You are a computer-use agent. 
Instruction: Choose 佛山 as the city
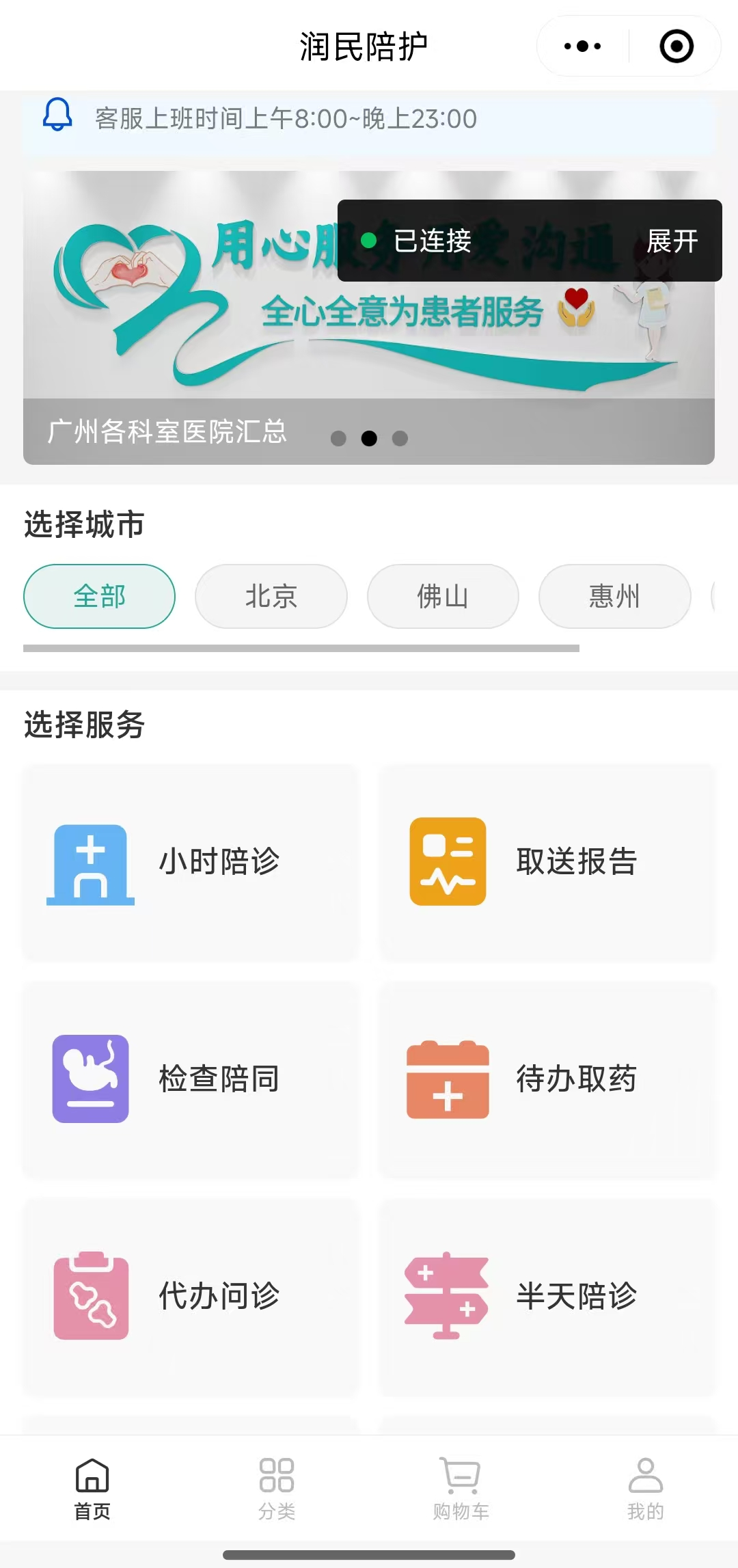pos(443,596)
